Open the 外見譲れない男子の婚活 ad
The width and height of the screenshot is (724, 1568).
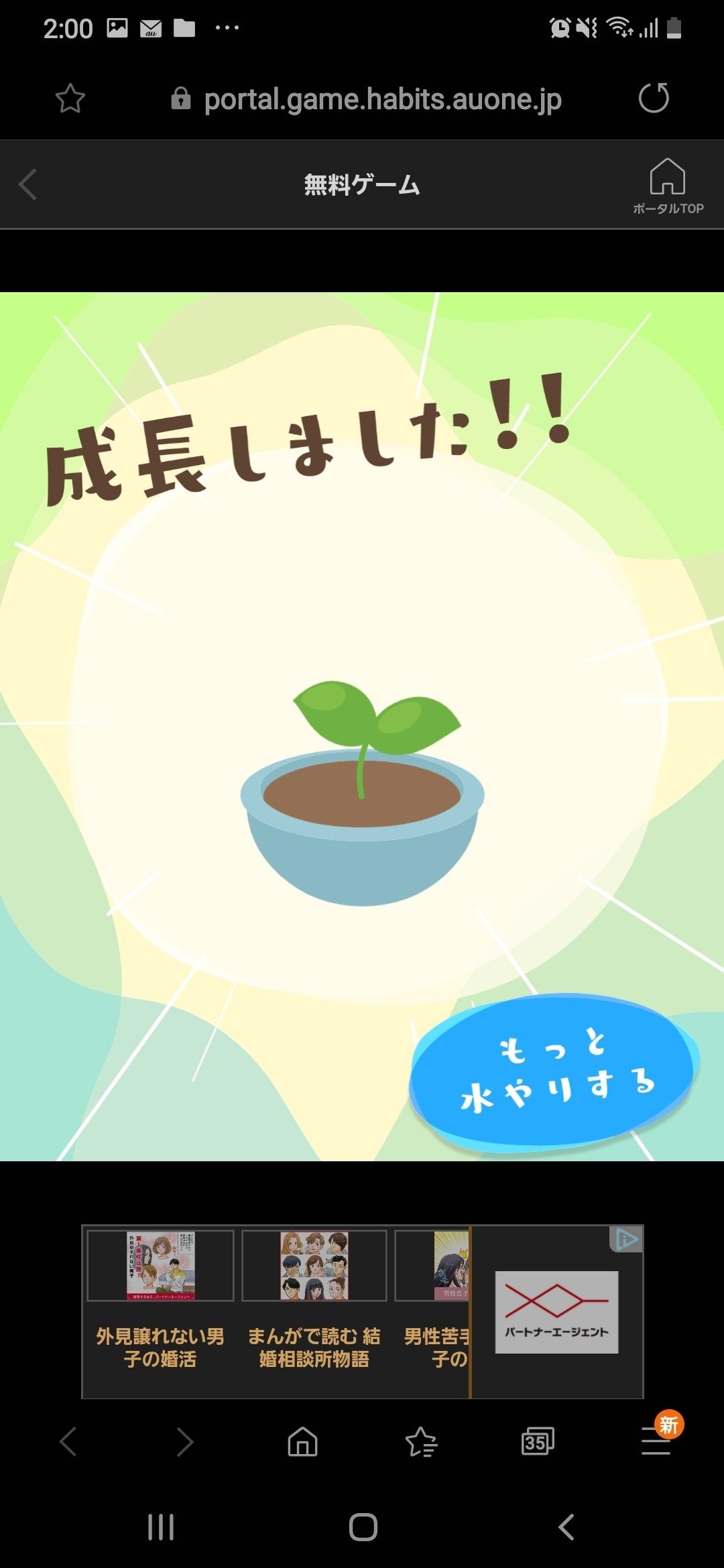point(160,1300)
